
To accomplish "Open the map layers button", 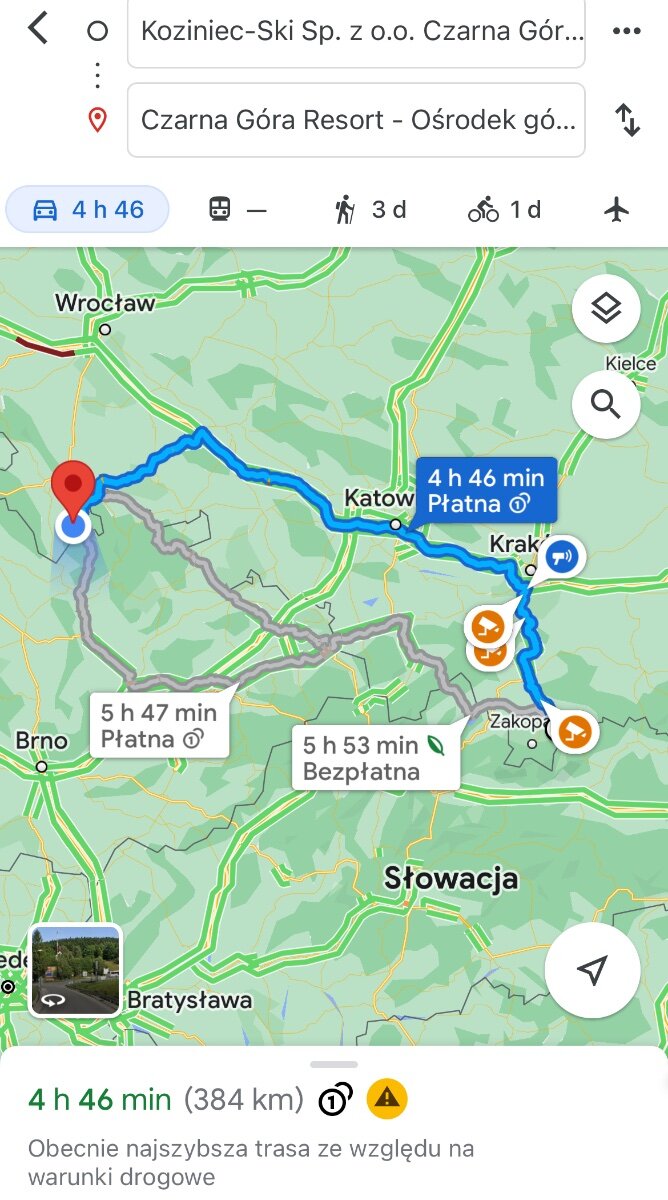I will click(x=606, y=309).
